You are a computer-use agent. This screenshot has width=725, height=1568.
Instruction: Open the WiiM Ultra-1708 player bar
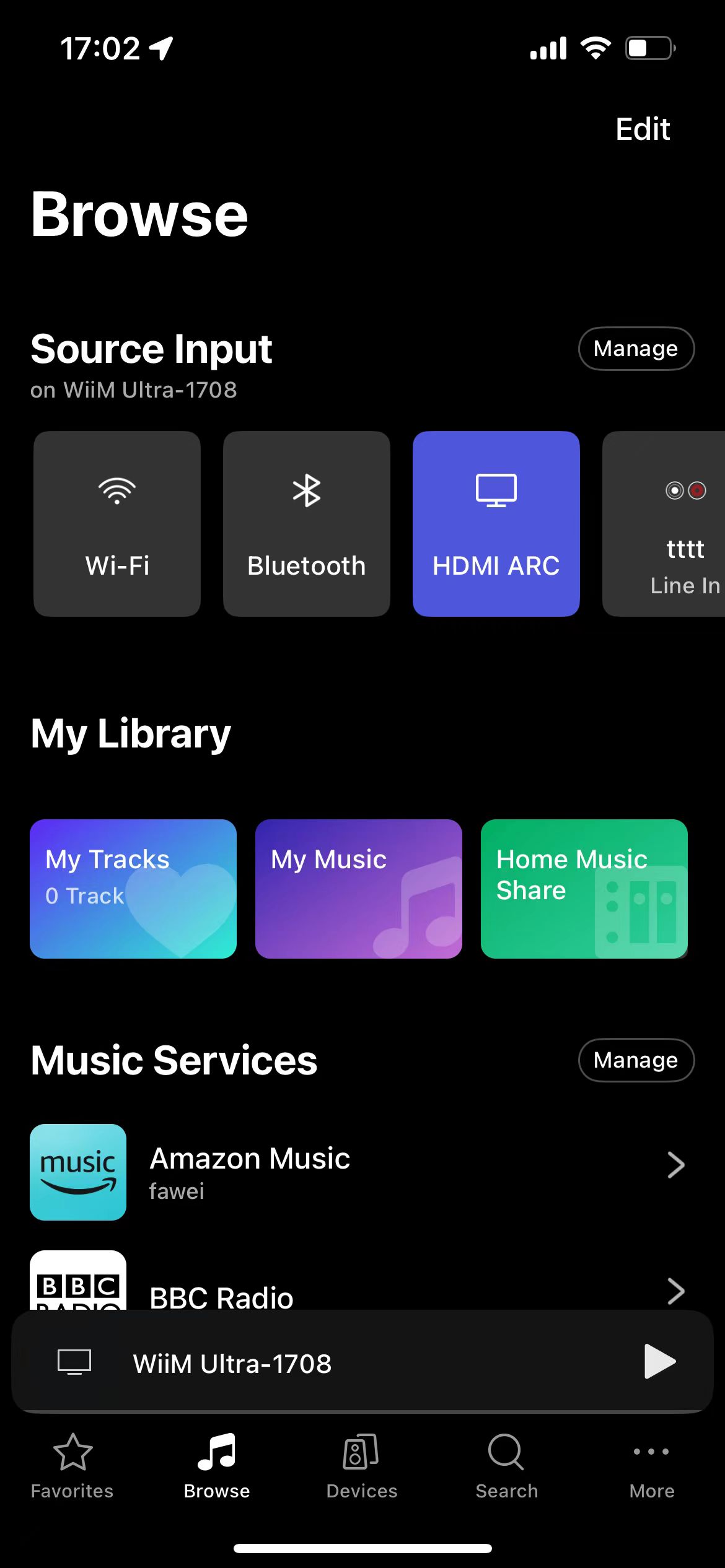[x=310, y=1362]
